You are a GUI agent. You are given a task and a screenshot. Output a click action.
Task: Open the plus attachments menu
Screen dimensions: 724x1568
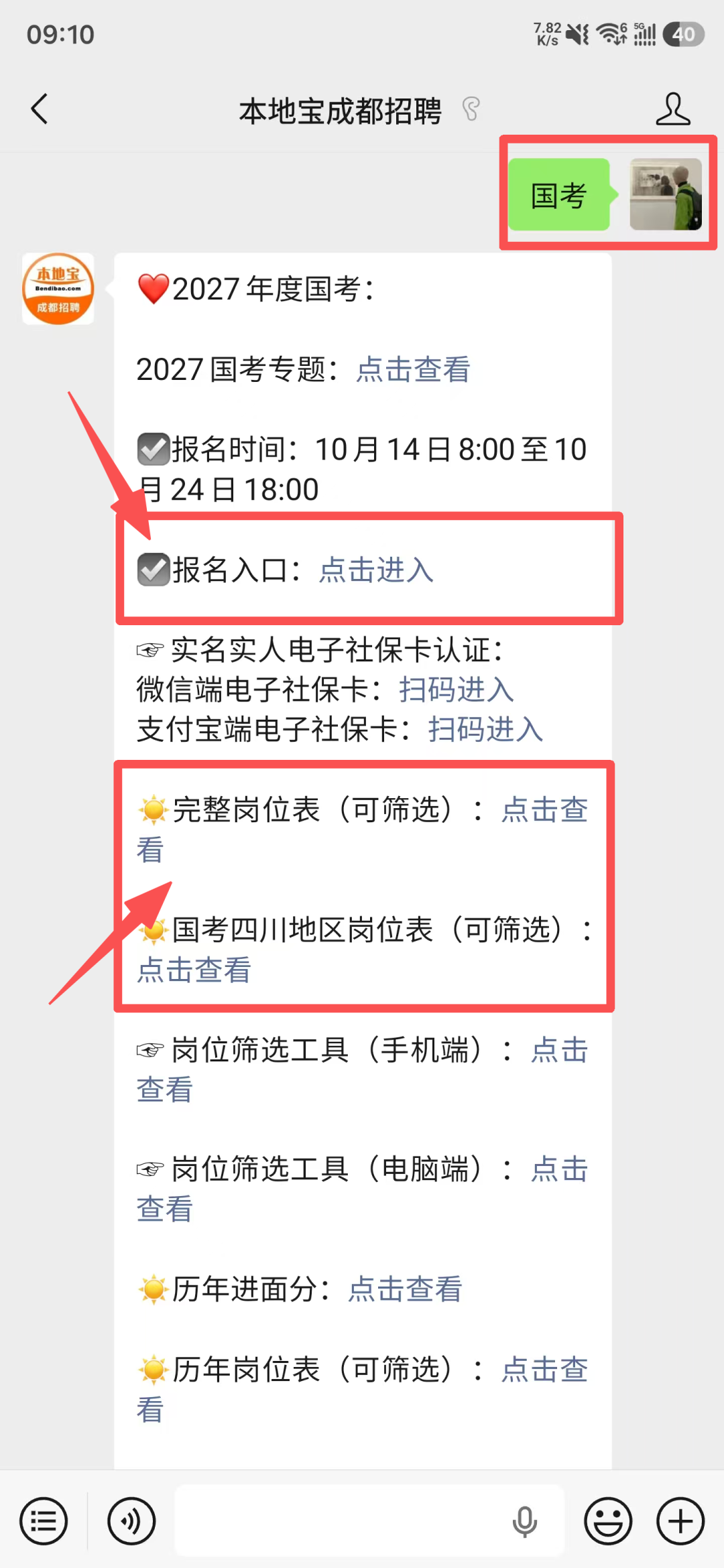[680, 1521]
